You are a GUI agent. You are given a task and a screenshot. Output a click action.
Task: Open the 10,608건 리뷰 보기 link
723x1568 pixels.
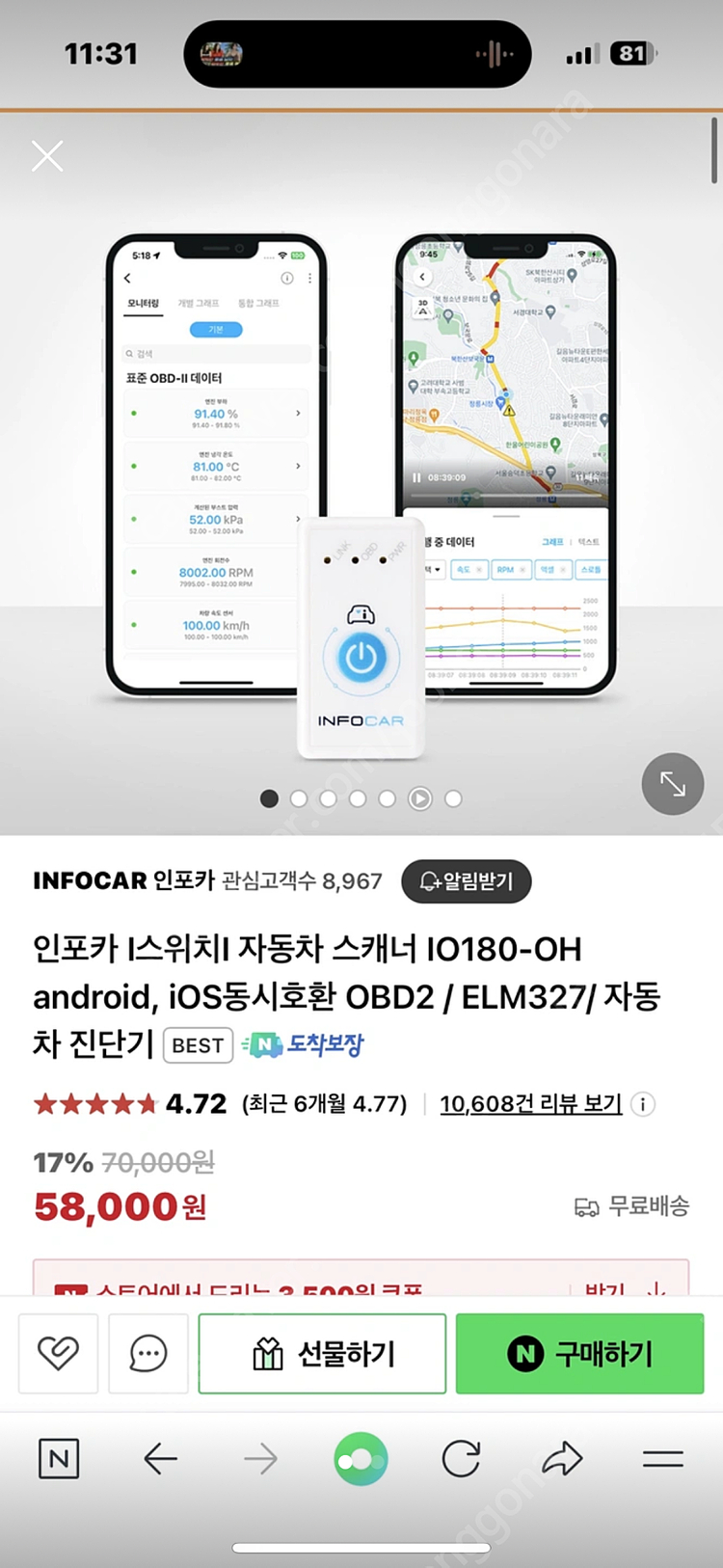point(530,1104)
